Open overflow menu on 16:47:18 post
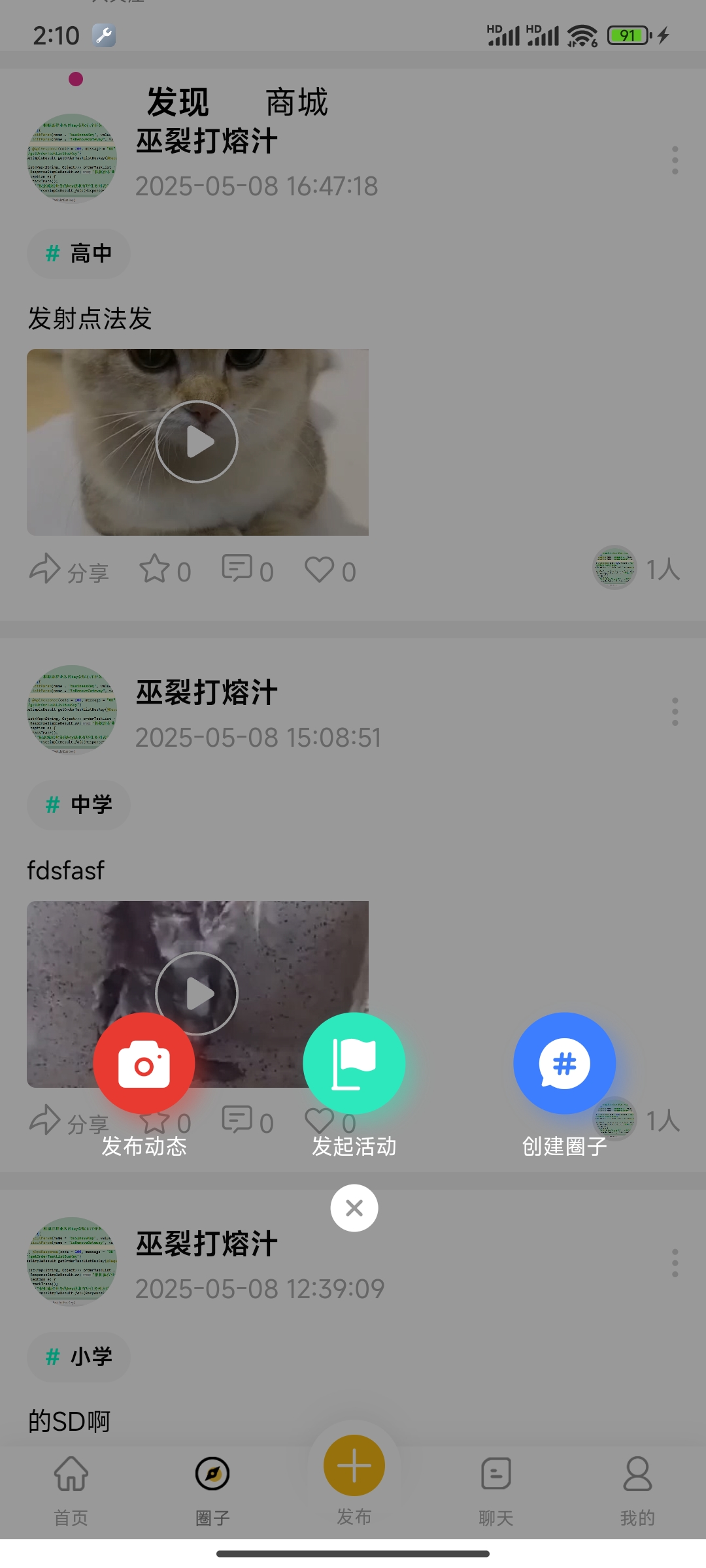 (675, 160)
